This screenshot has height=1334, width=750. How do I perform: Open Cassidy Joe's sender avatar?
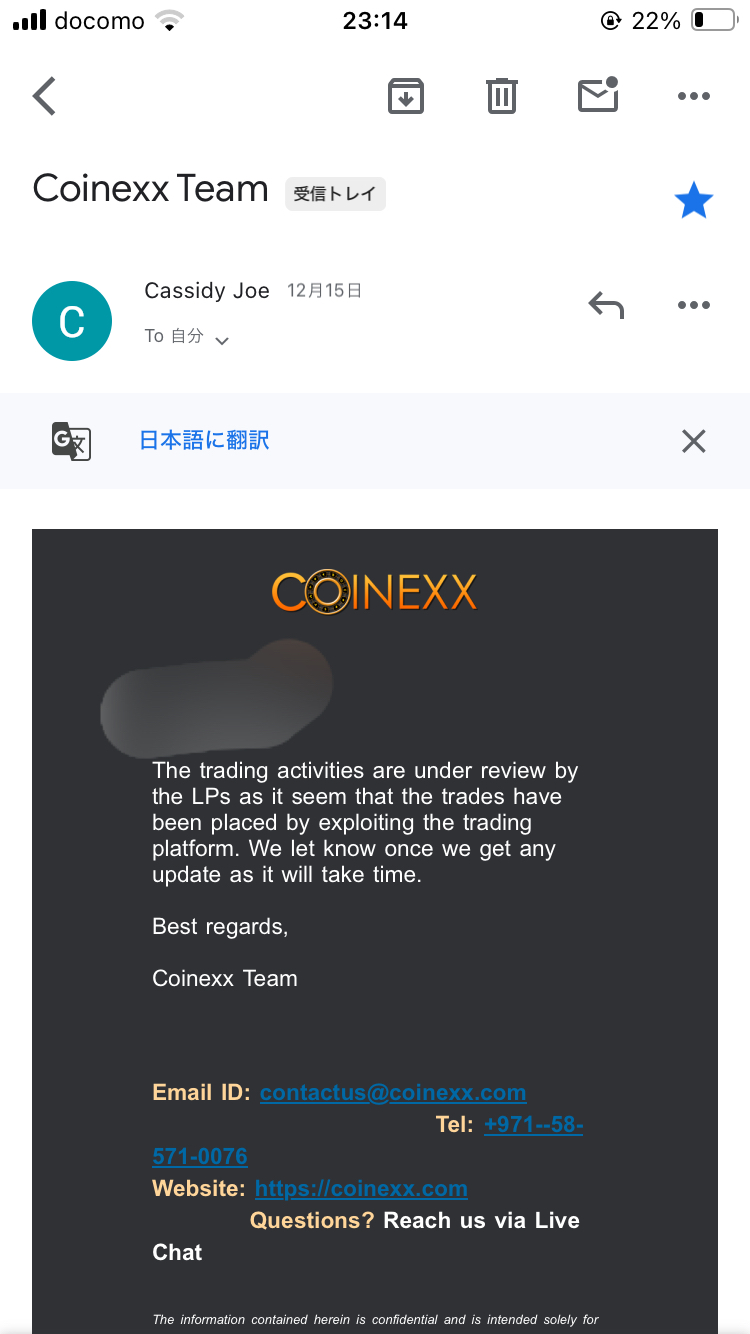(x=72, y=321)
